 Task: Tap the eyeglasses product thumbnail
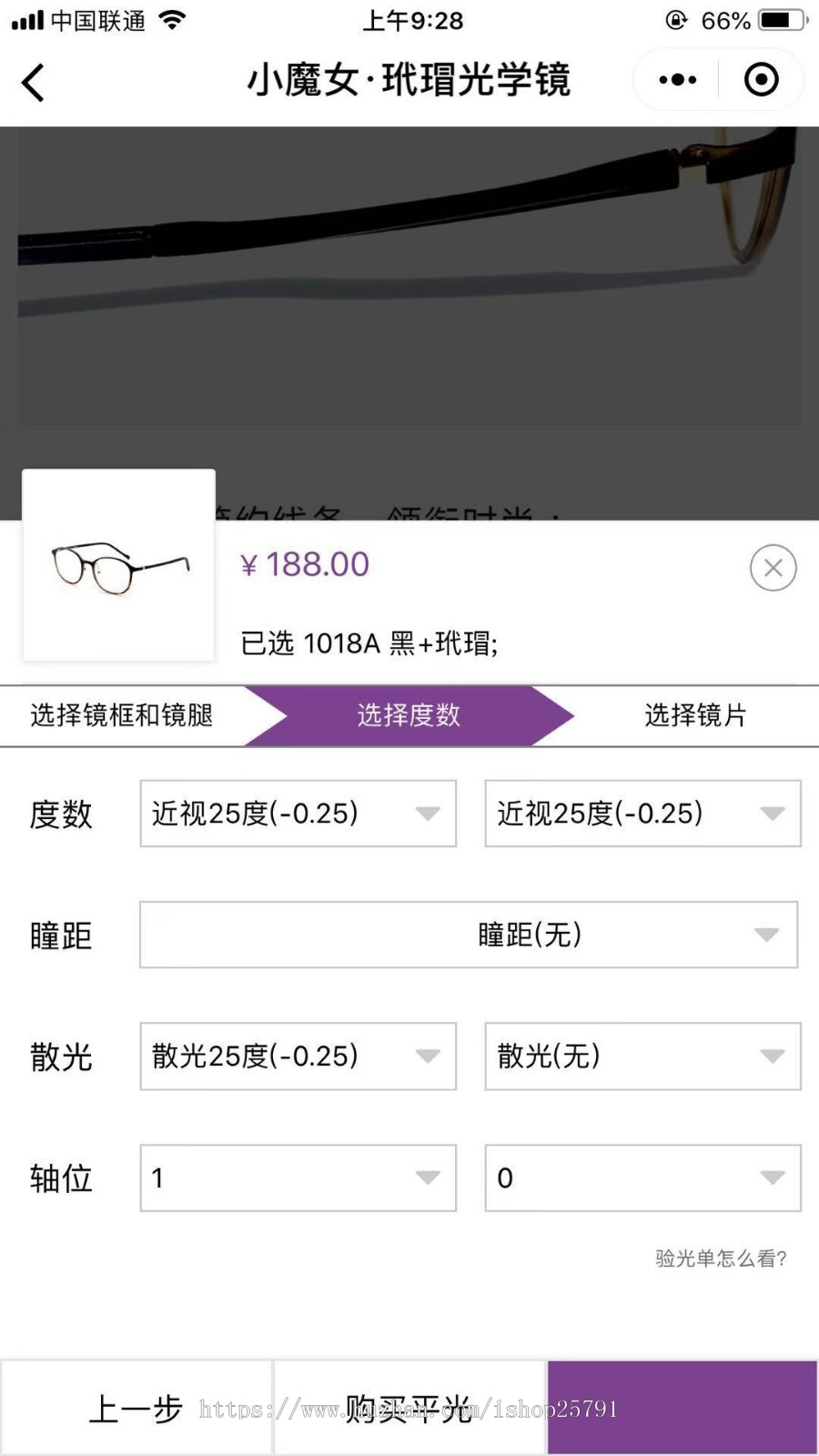(118, 566)
